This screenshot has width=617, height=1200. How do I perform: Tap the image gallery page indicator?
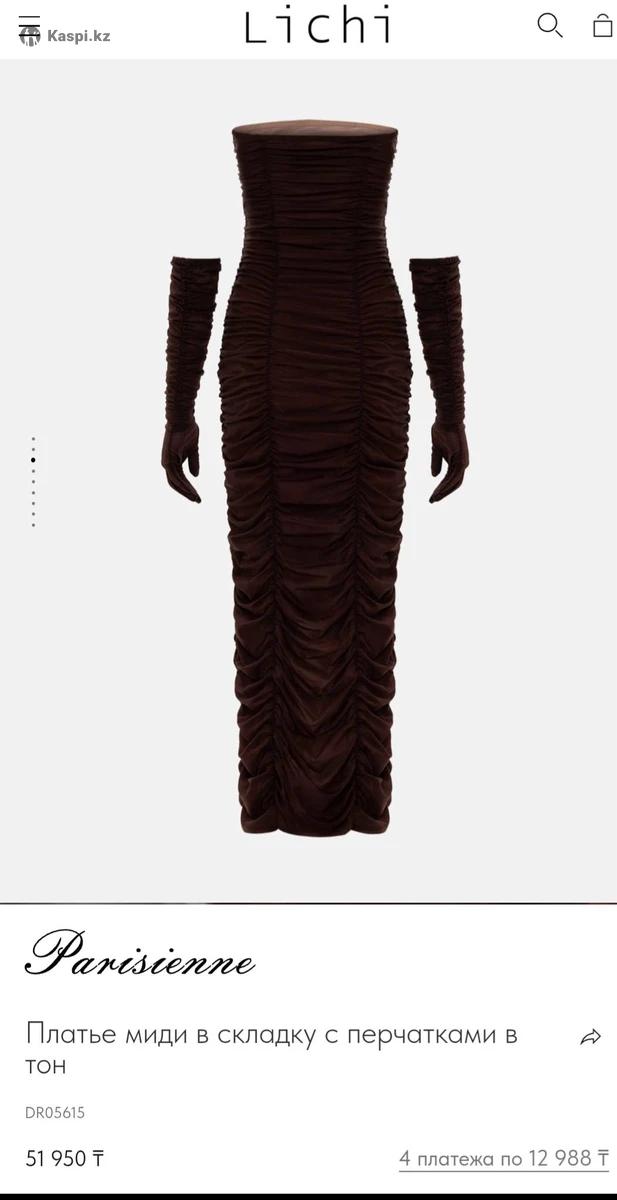(33, 482)
